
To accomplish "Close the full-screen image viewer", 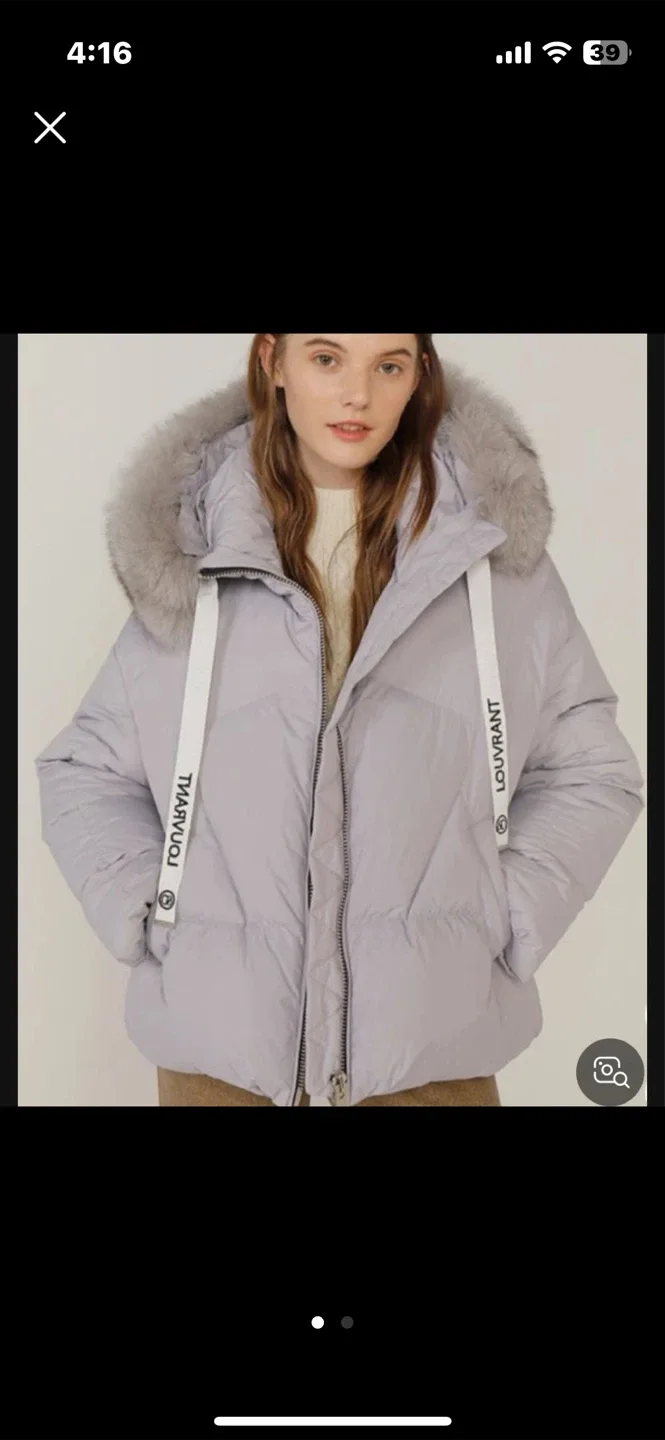I will pos(50,128).
